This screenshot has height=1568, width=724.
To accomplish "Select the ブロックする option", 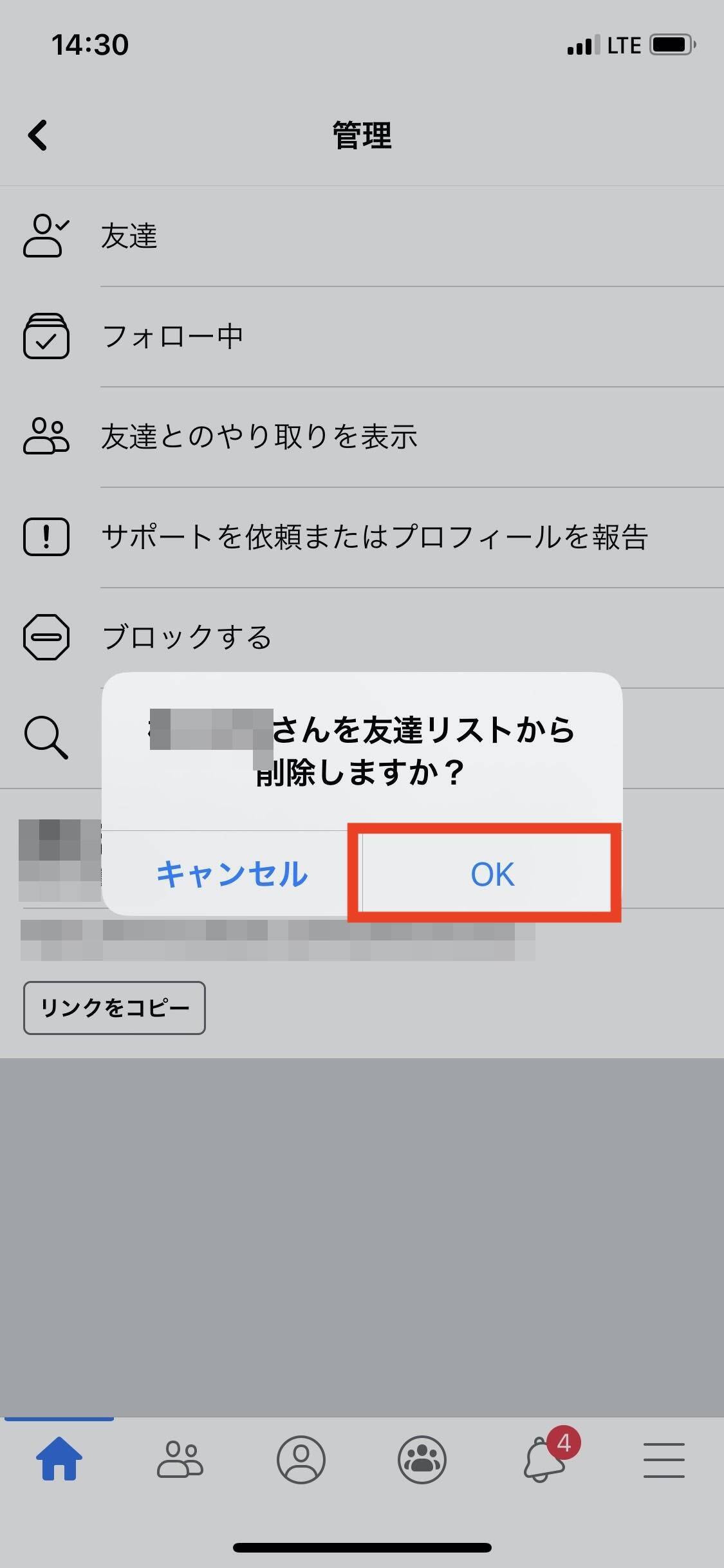I will click(x=187, y=637).
